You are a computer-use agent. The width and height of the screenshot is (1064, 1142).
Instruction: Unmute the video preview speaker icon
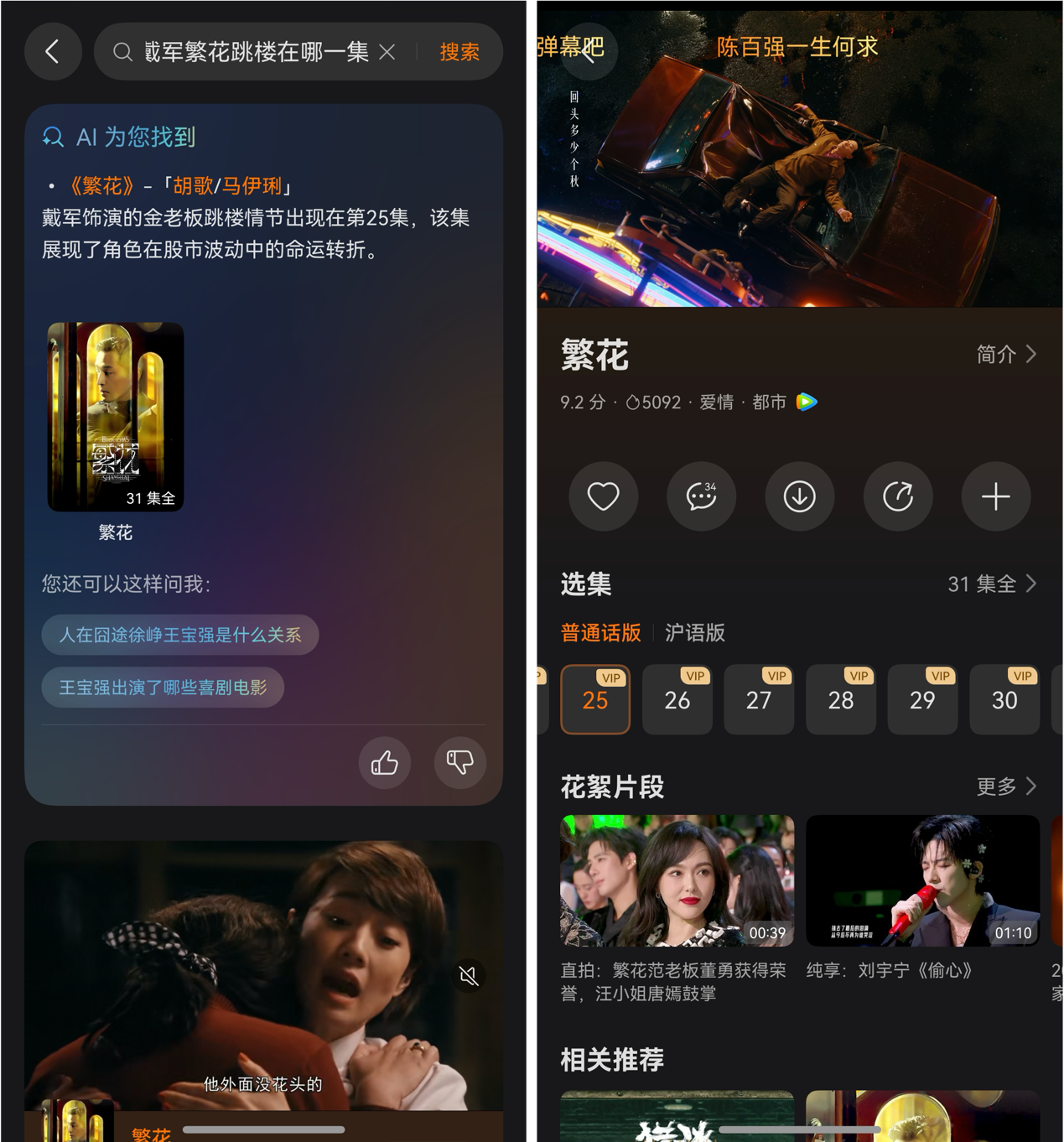coord(469,975)
